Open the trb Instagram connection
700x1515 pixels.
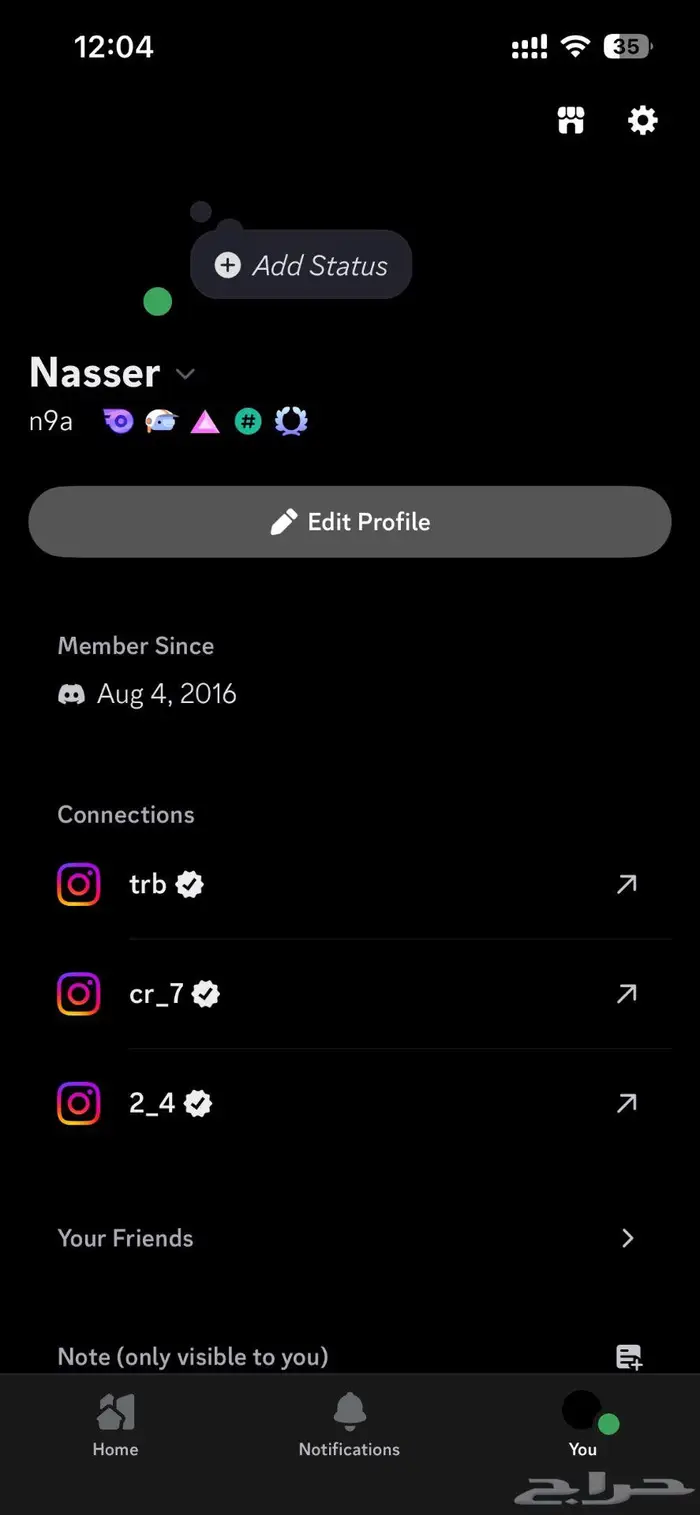click(626, 884)
